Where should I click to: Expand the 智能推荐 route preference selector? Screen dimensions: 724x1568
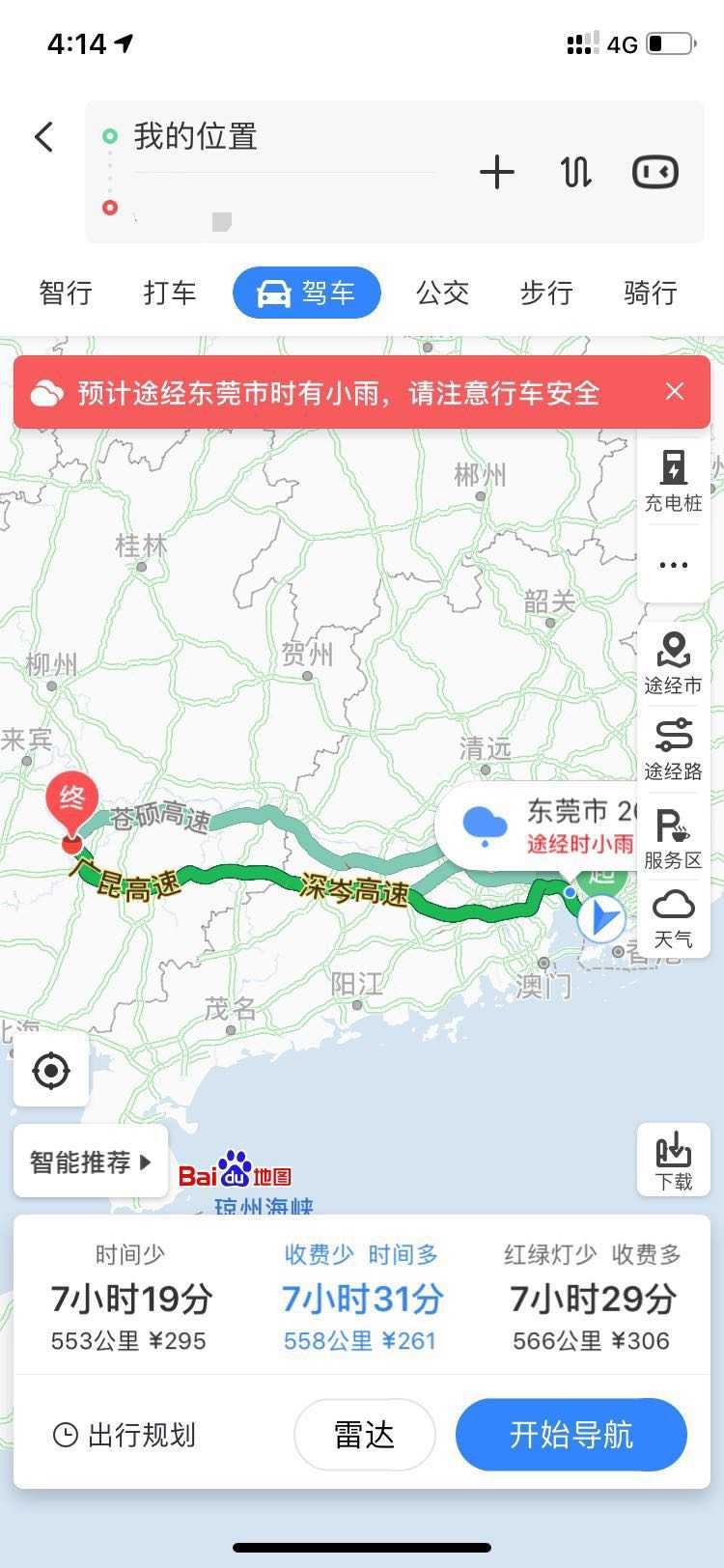[91, 1162]
